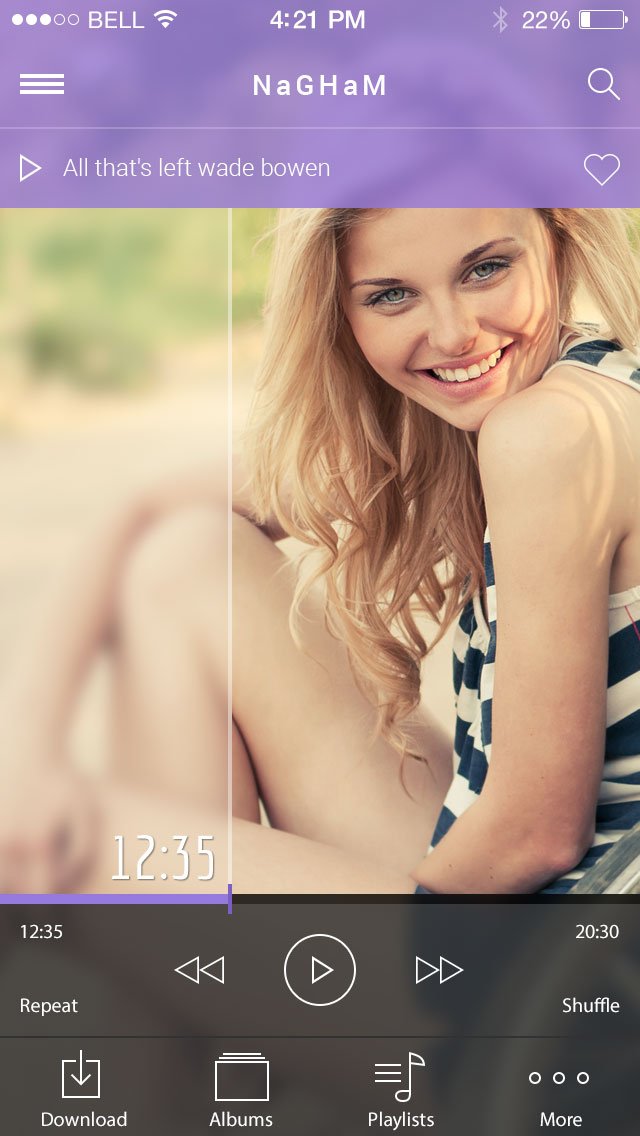Open the More options tab
Image resolution: width=640 pixels, height=1136 pixels.
coord(560,1090)
